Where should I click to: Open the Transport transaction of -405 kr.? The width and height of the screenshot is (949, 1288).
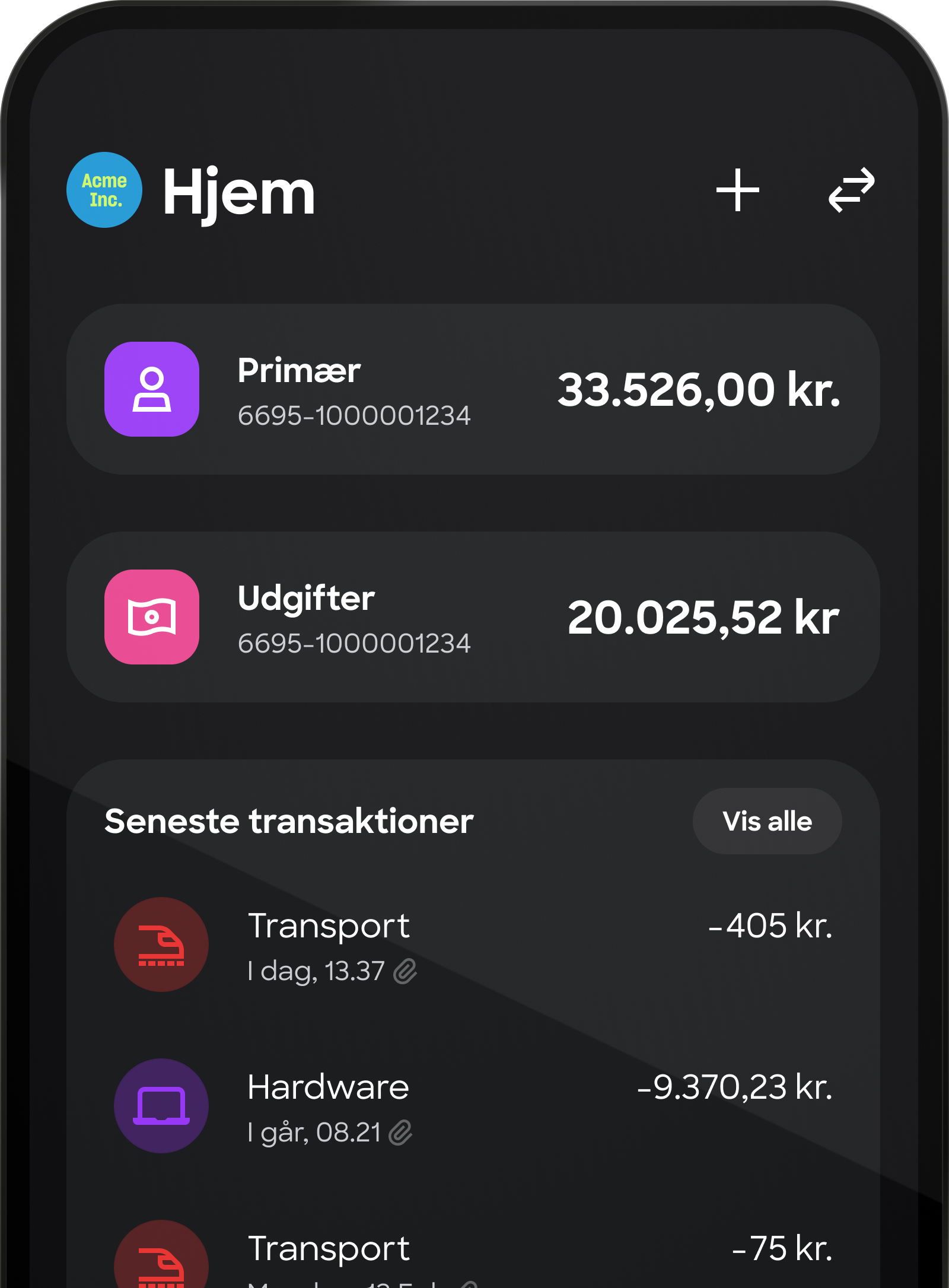click(473, 944)
